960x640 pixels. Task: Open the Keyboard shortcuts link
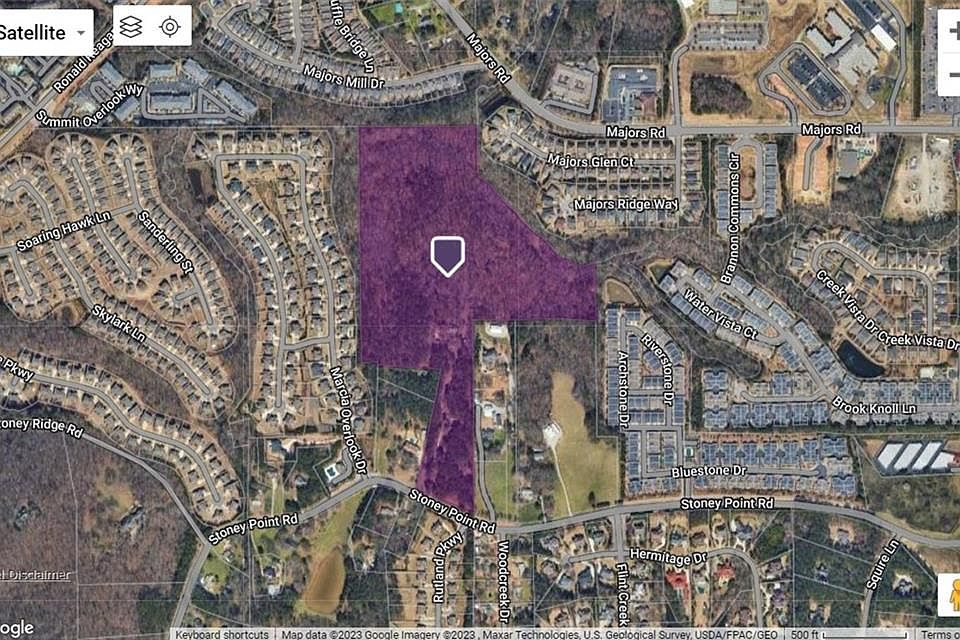[x=221, y=634]
